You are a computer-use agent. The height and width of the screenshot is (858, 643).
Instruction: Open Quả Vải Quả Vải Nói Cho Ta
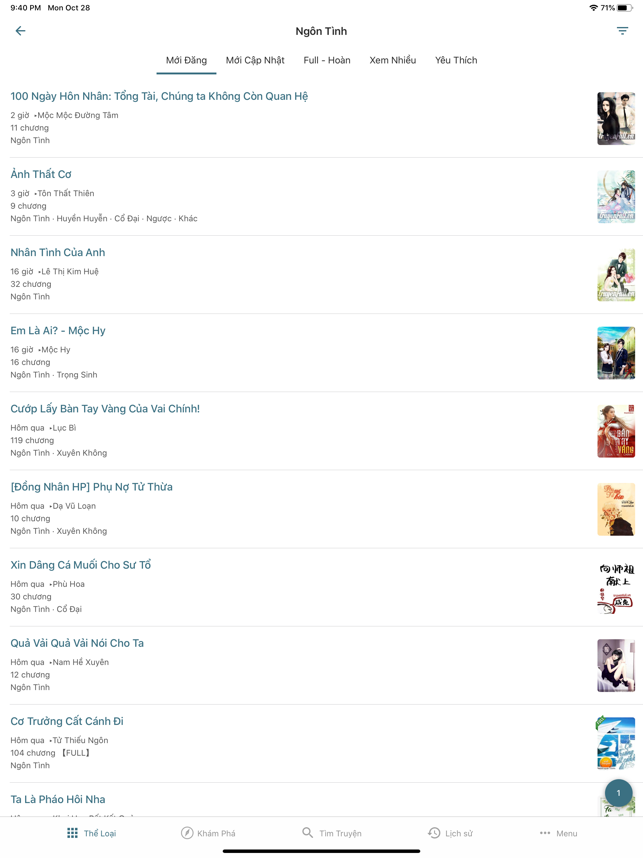[x=77, y=643]
